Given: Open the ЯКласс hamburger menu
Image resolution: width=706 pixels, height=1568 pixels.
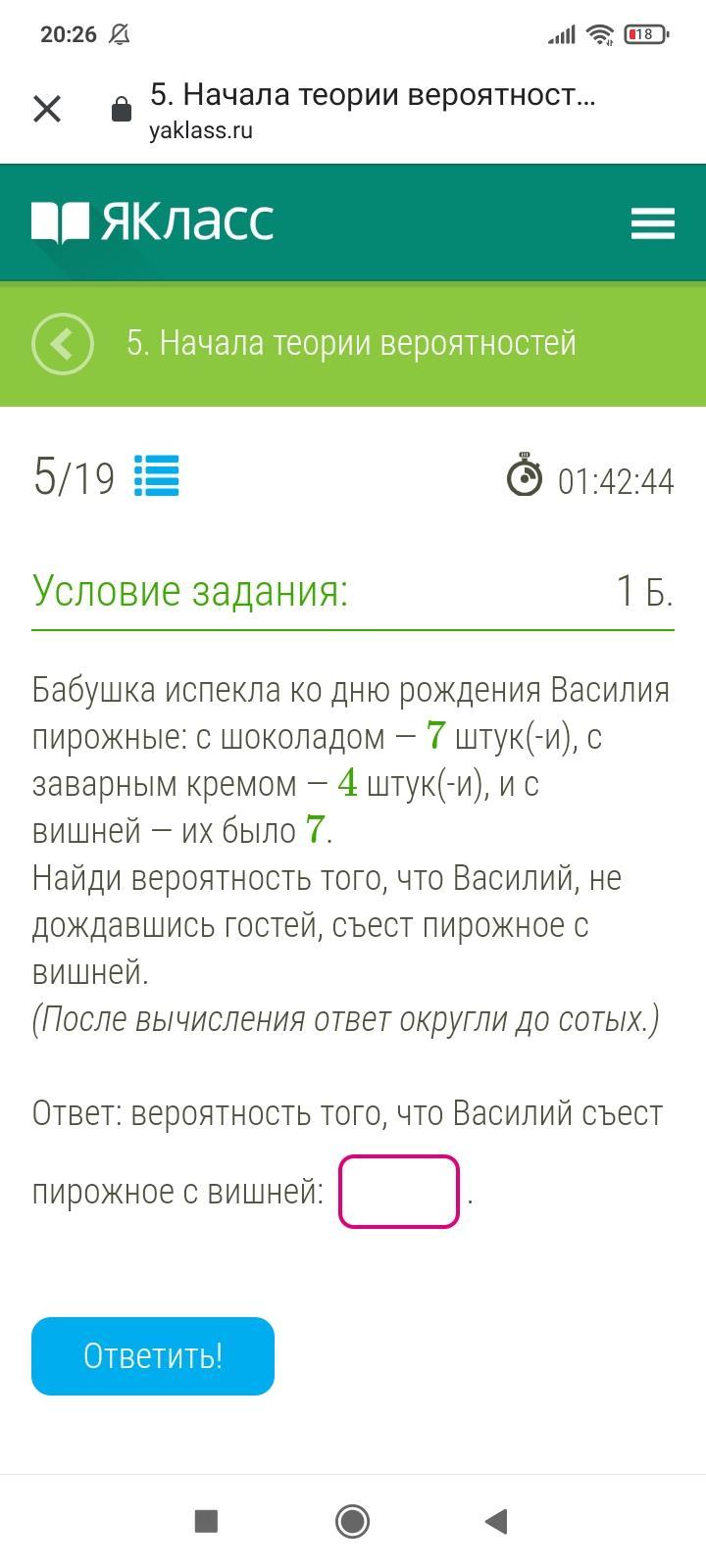Looking at the screenshot, I should (653, 223).
